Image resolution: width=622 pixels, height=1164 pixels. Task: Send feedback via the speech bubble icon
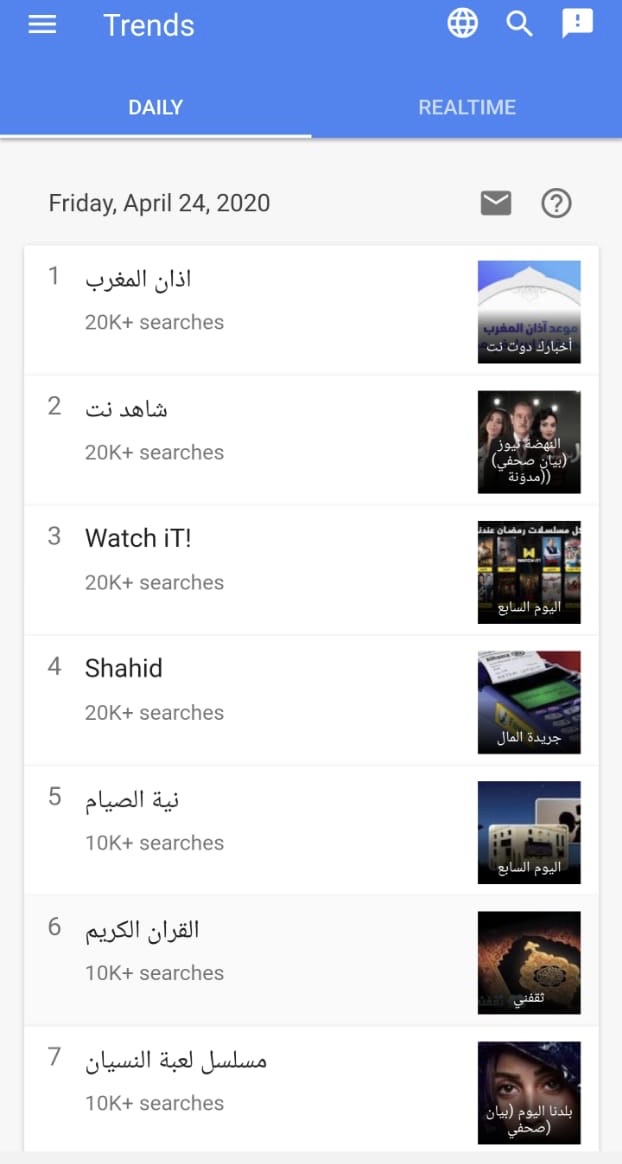tap(577, 24)
